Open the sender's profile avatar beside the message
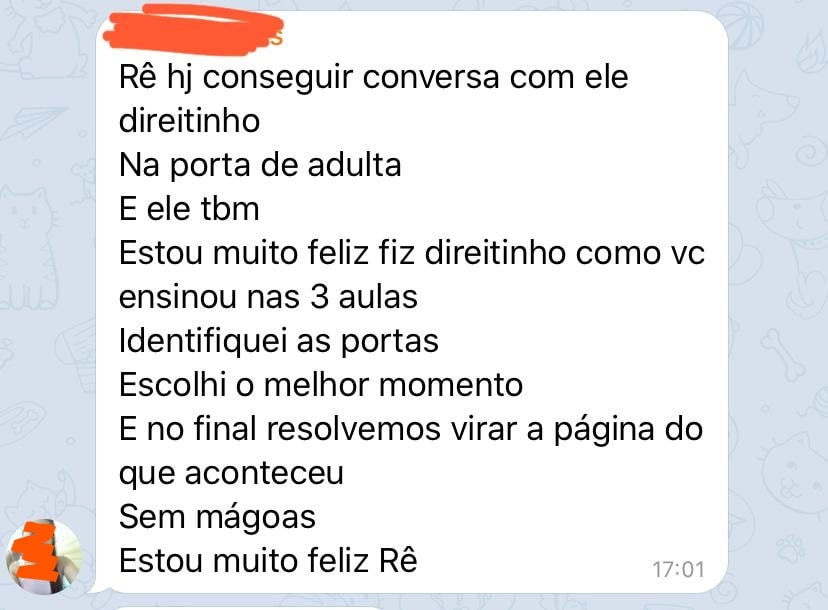The image size is (828, 610). (43, 557)
